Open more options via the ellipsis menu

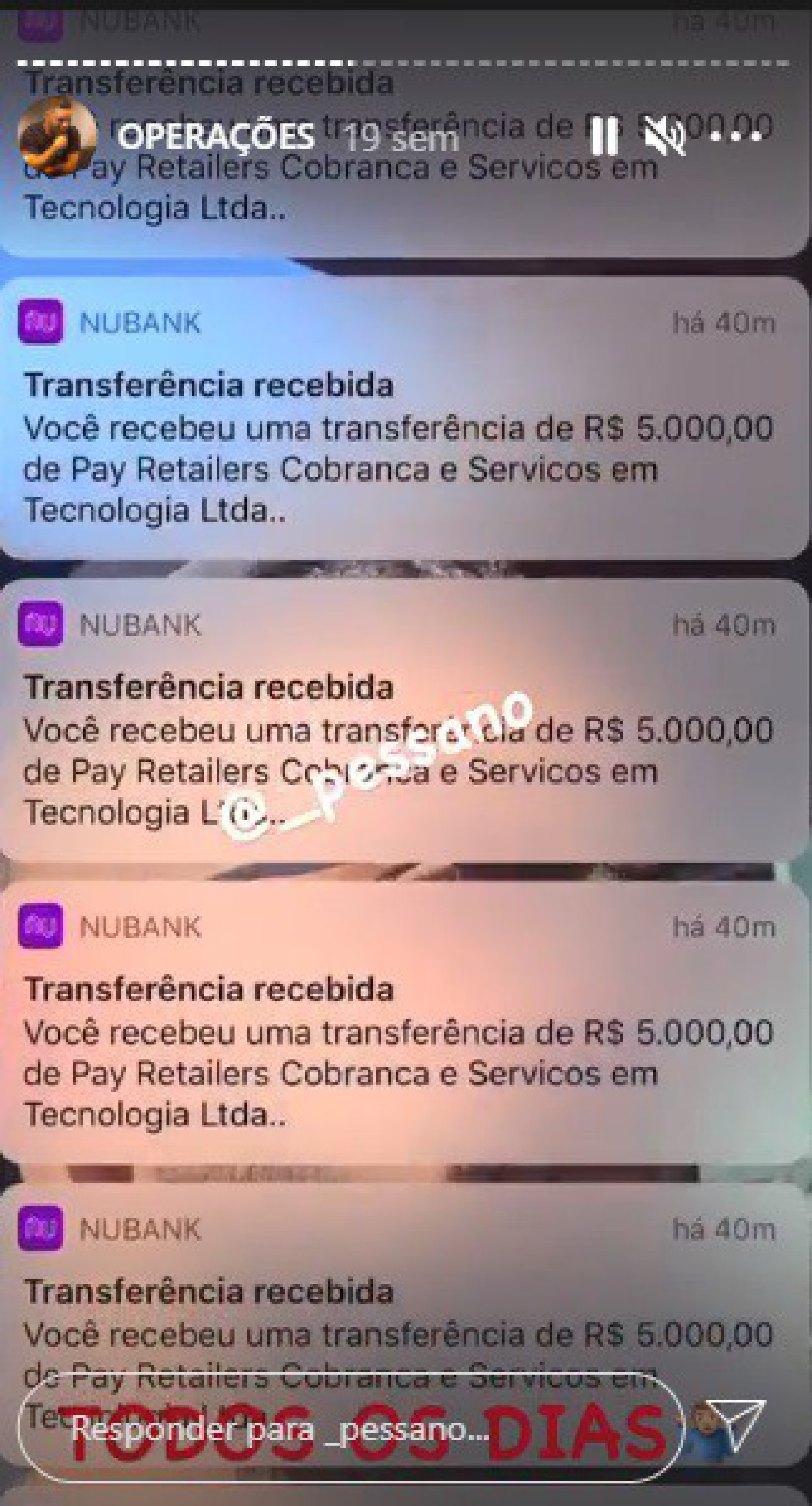[x=738, y=136]
